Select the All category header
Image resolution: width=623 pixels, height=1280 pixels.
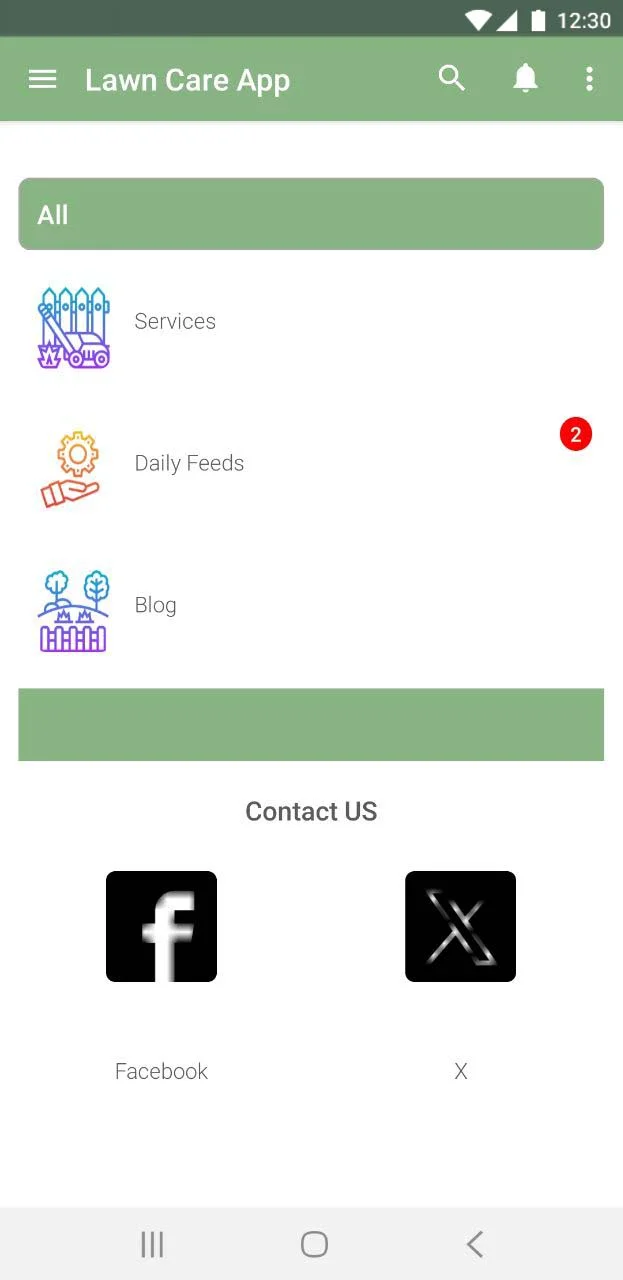[311, 214]
